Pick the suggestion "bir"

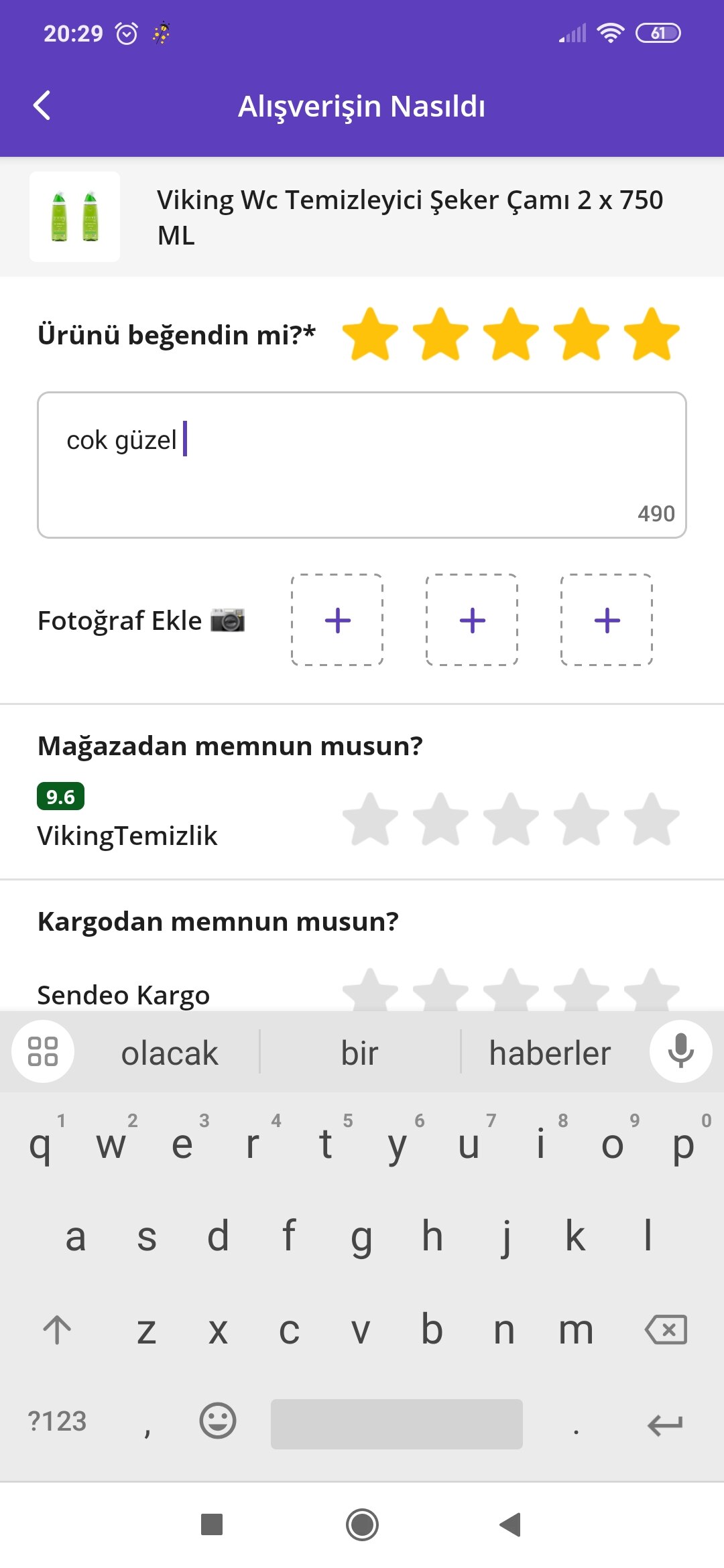coord(360,1053)
